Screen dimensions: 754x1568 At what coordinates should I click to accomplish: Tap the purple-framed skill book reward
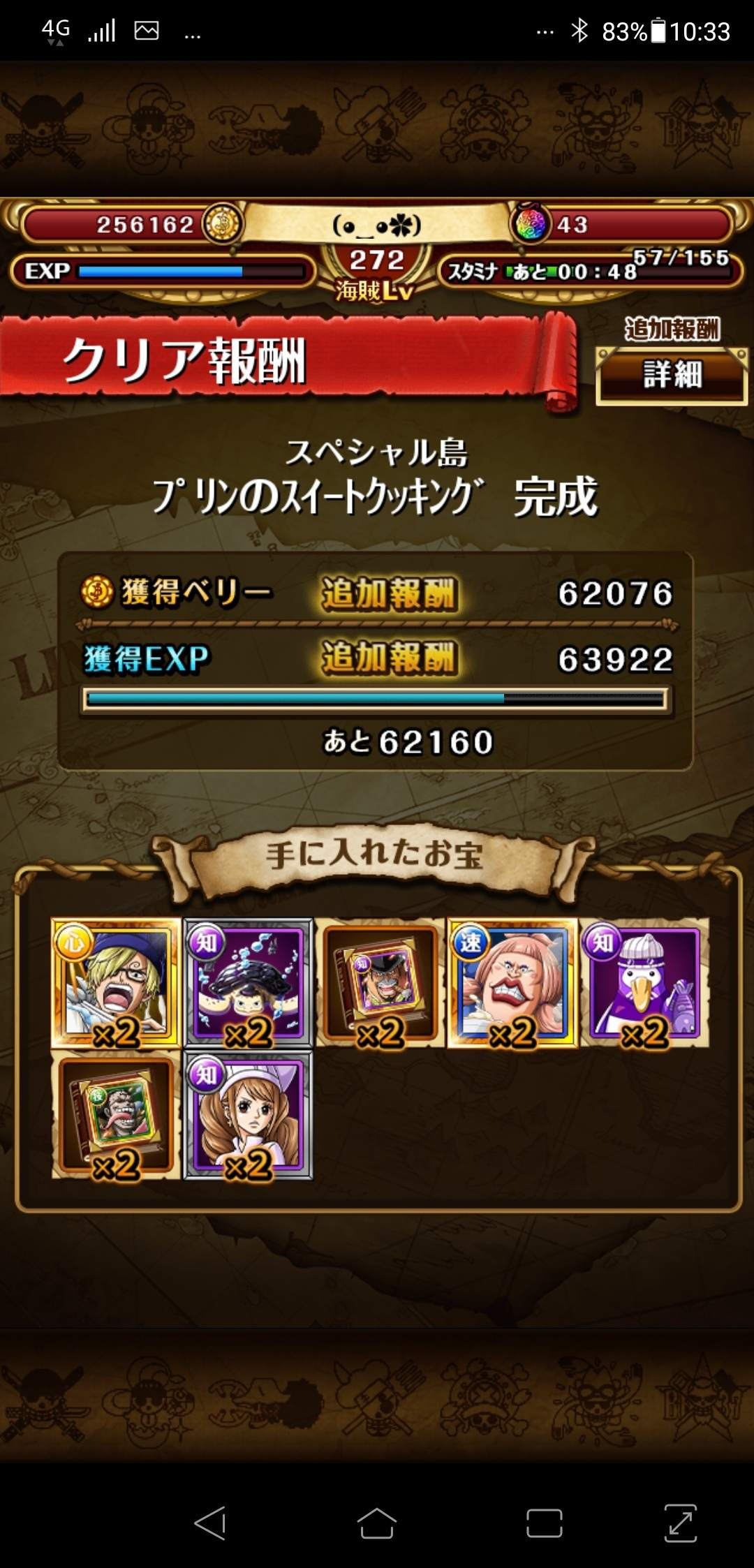click(x=380, y=983)
